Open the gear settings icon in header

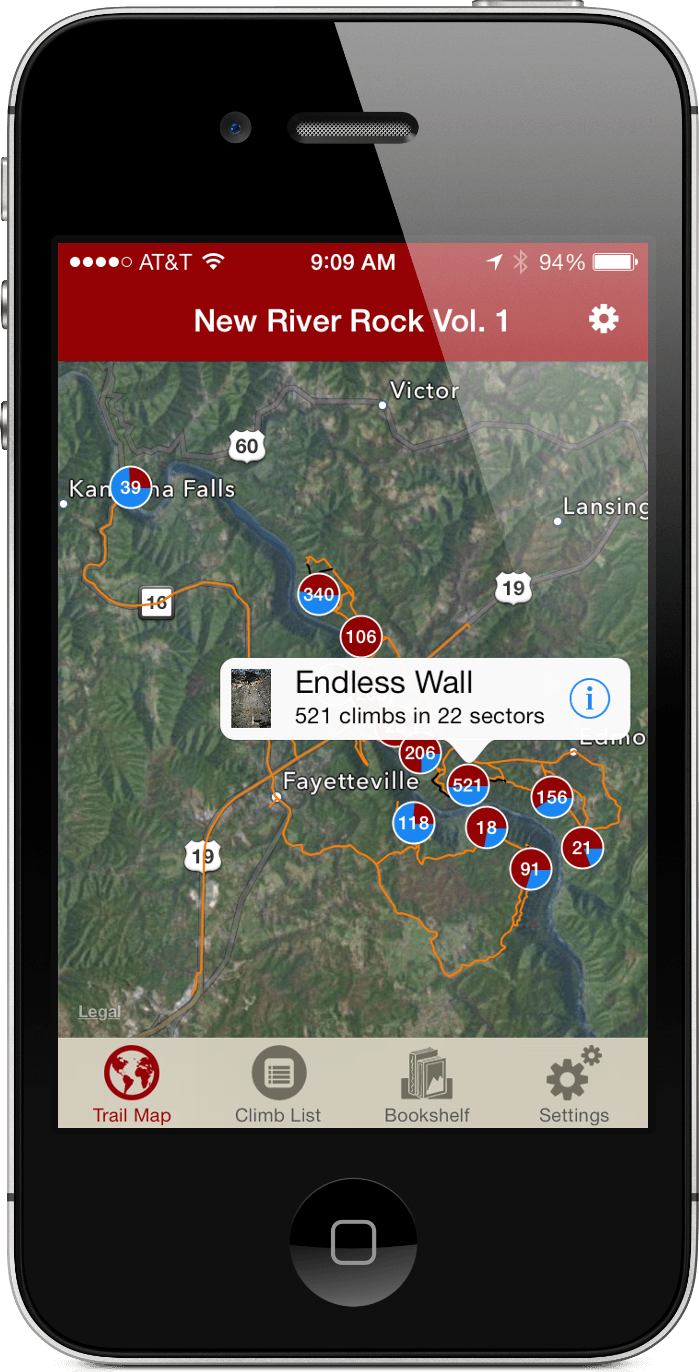(603, 320)
